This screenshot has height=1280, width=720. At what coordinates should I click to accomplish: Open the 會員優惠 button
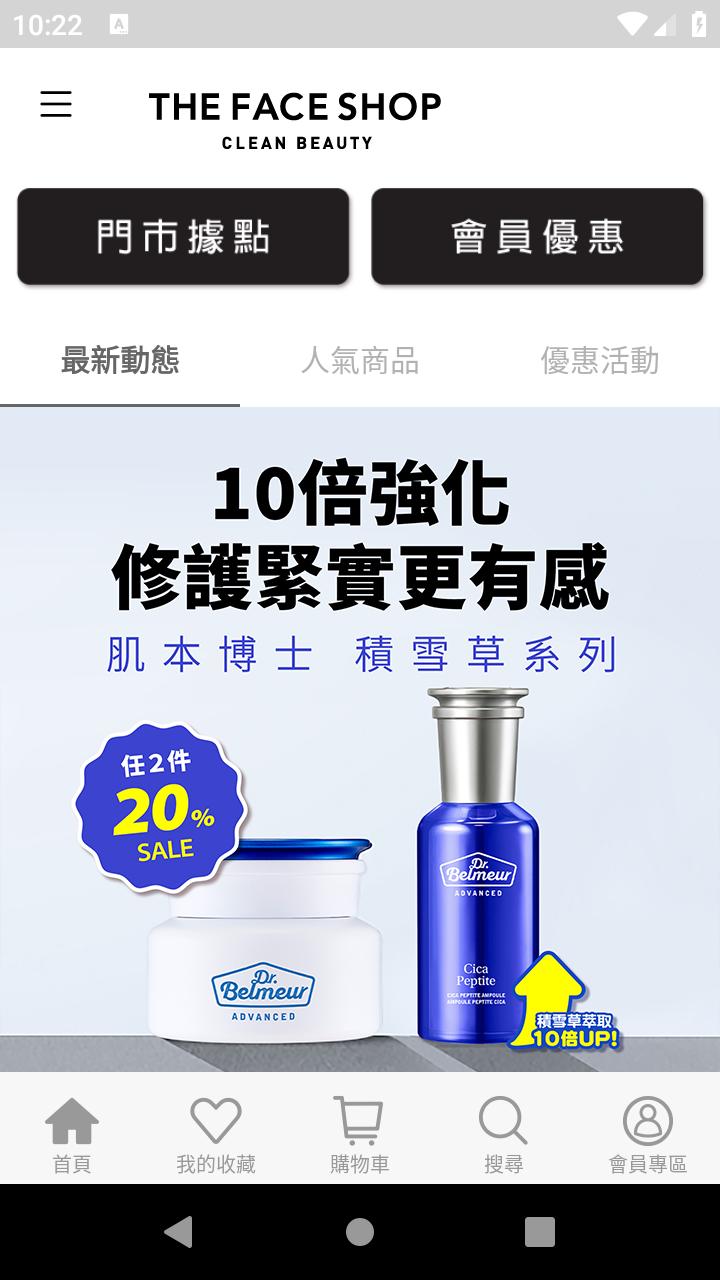click(x=537, y=237)
